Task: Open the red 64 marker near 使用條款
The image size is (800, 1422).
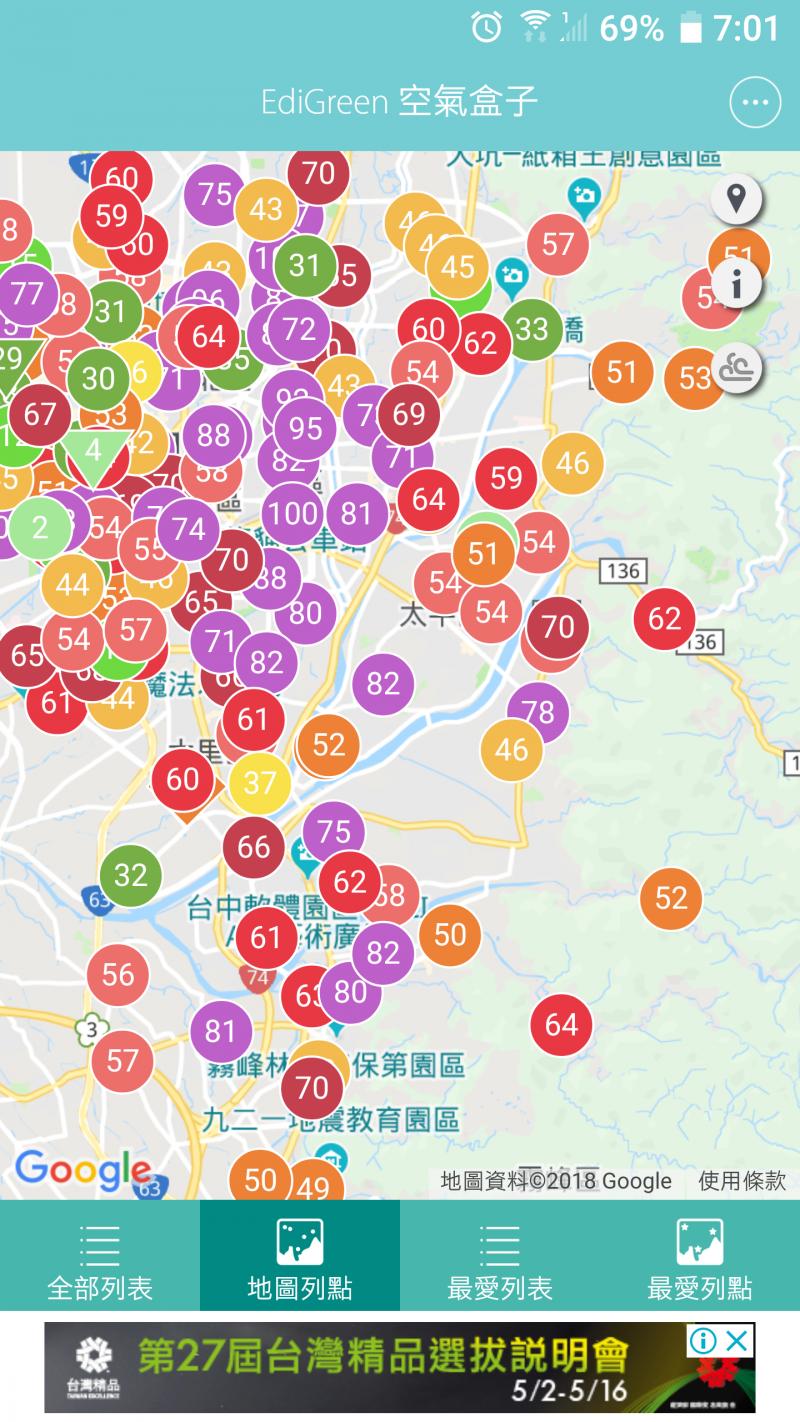Action: point(561,1024)
